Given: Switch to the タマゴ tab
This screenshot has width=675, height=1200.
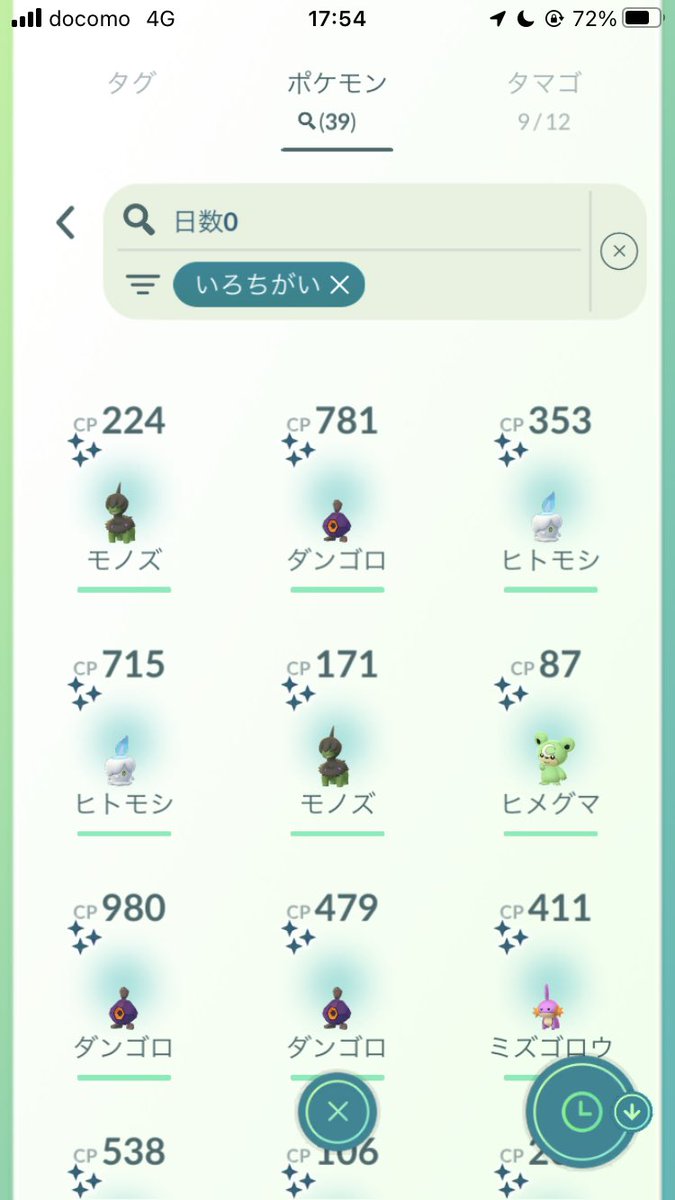Looking at the screenshot, I should point(544,97).
